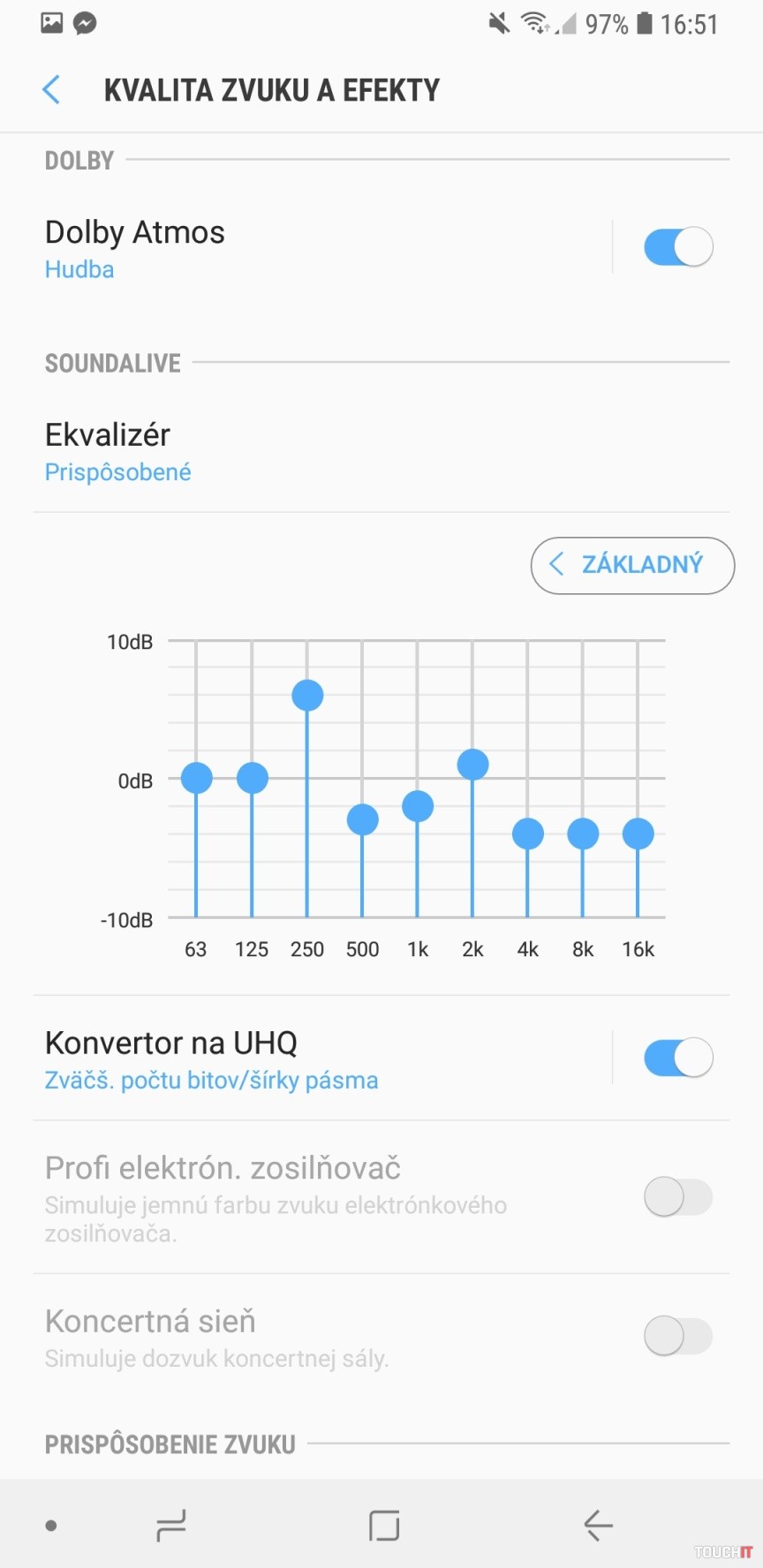Tap the 125 Hz equalizer slider knob
The height and width of the screenshot is (1568, 763).
253,778
